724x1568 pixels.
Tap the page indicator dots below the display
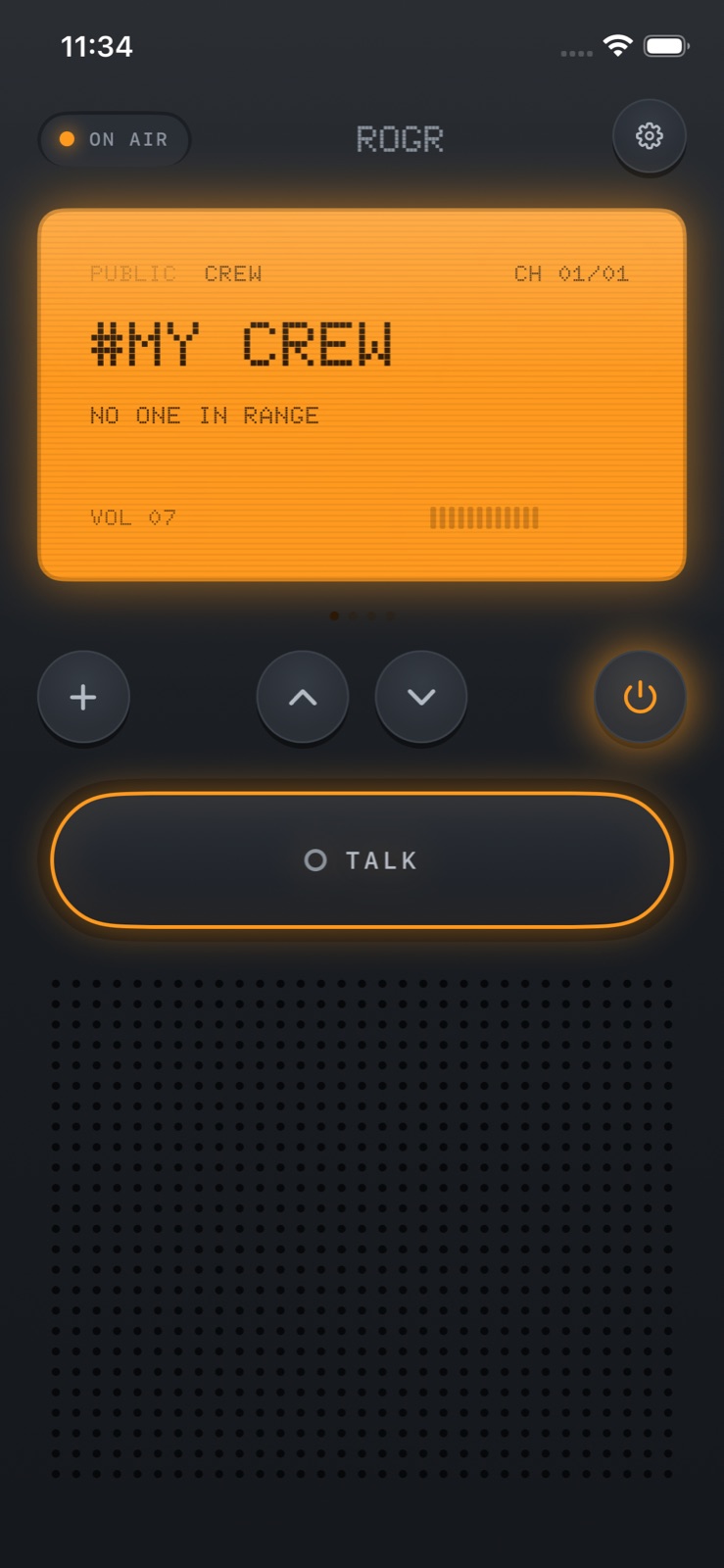[362, 615]
